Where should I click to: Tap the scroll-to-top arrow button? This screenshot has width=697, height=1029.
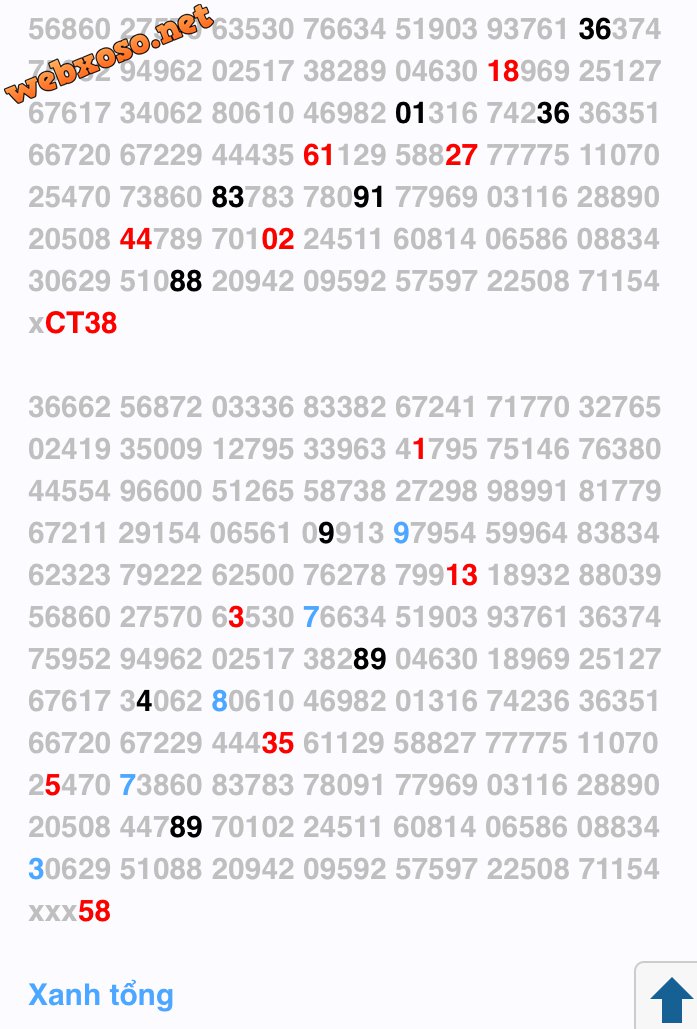click(670, 998)
